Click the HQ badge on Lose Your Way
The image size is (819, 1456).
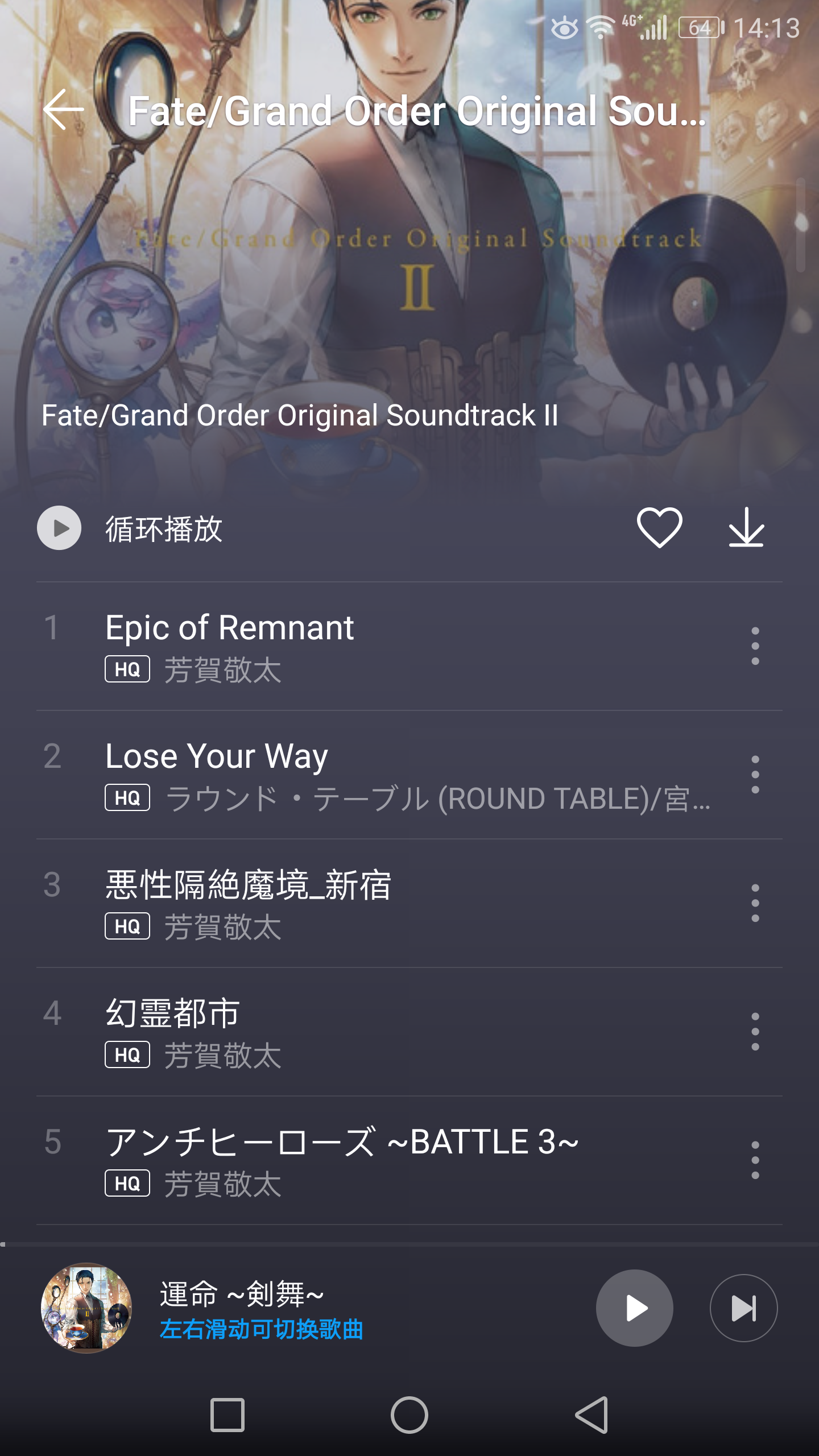(127, 797)
